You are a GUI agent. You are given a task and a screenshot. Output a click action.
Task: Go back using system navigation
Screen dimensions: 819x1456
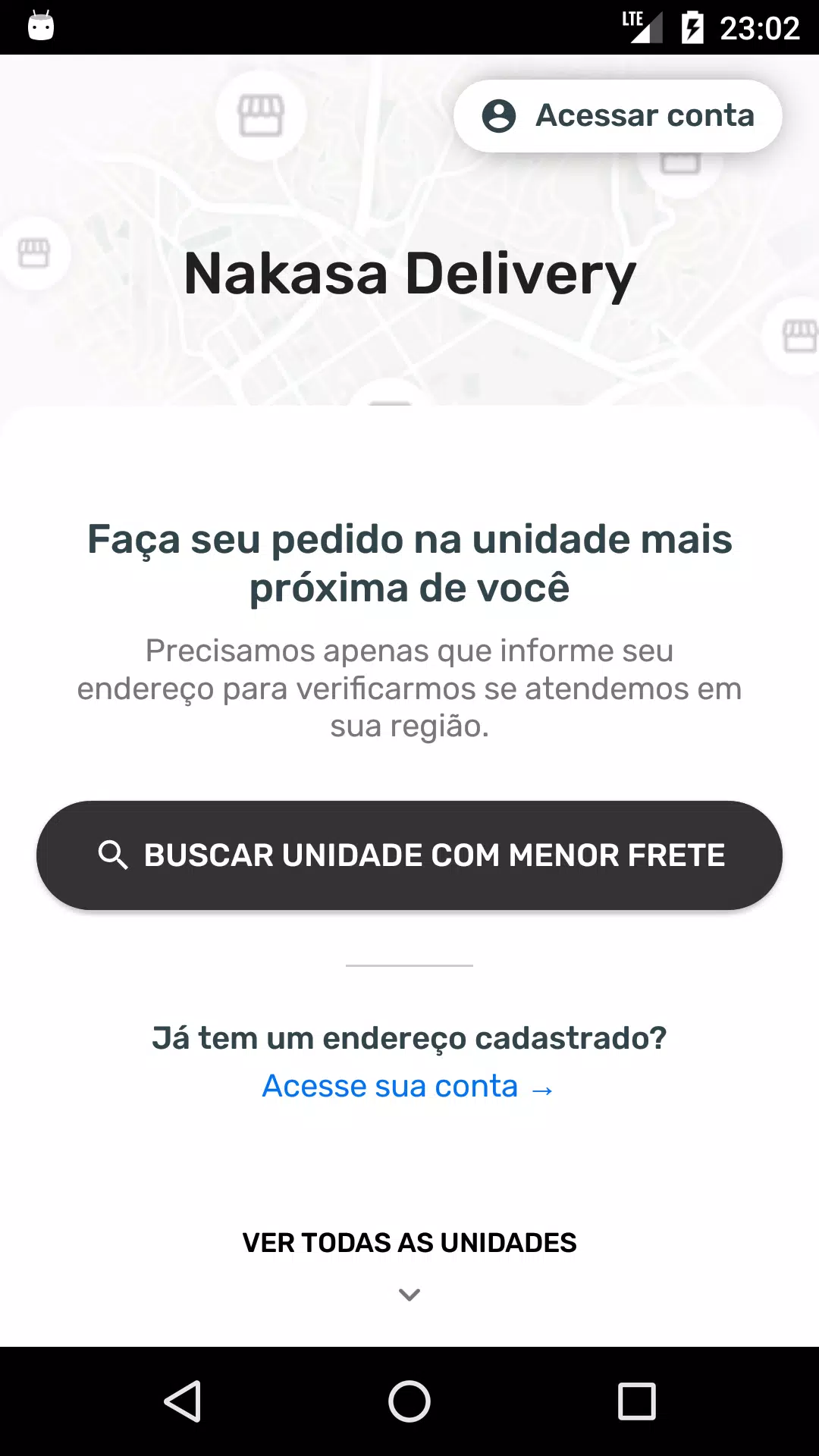tap(183, 1401)
